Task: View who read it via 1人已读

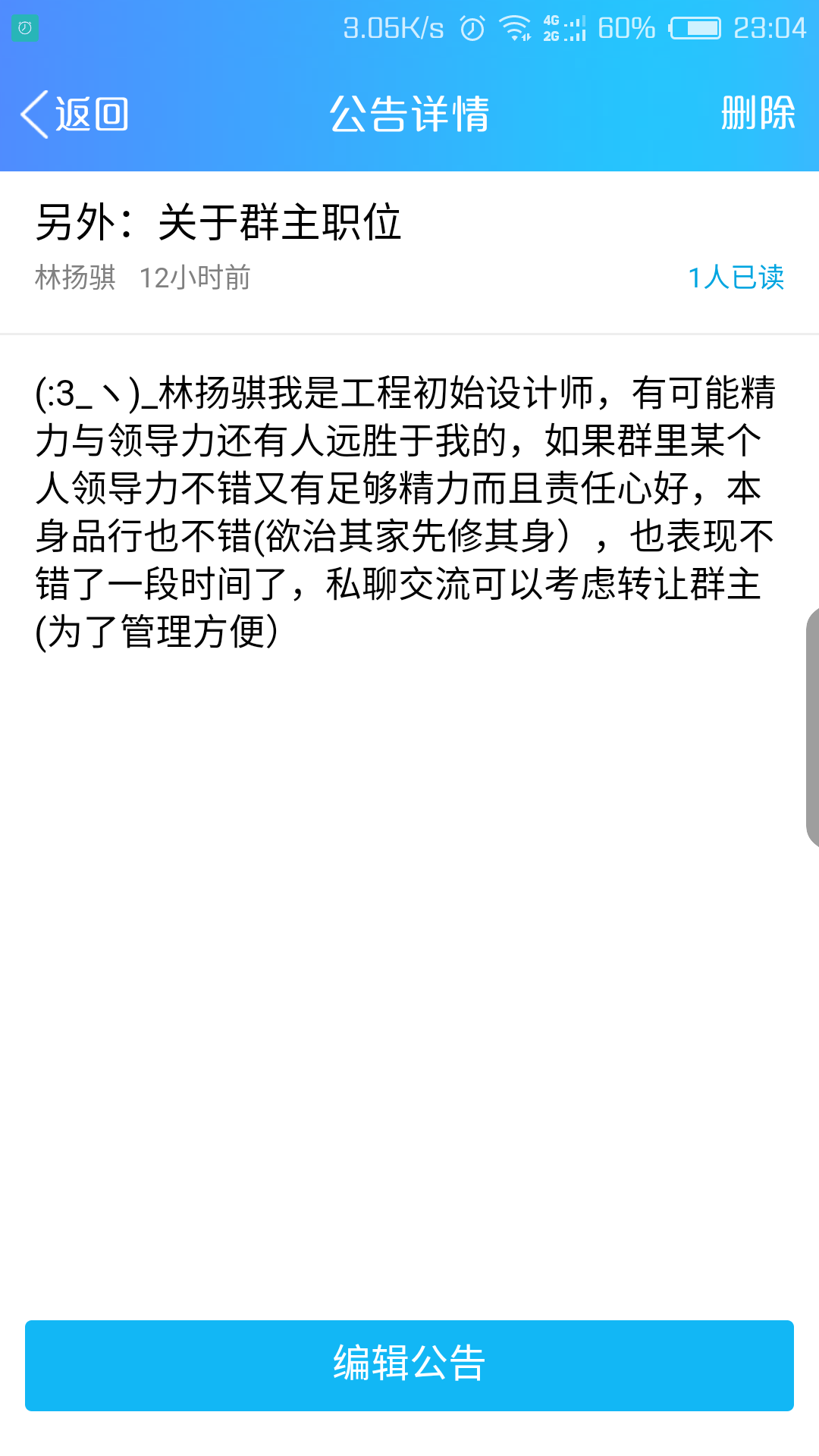Action: click(736, 278)
